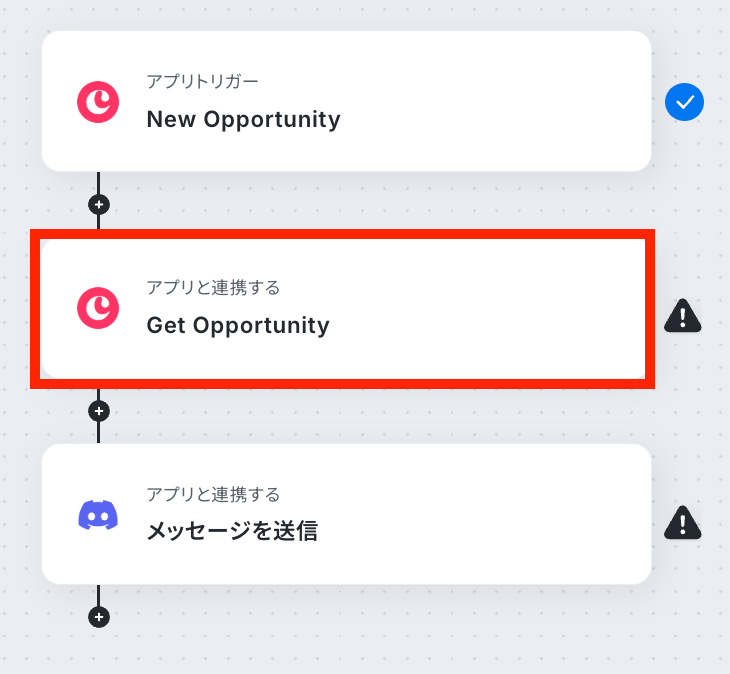Add a step after メッセージを送信

[98, 617]
